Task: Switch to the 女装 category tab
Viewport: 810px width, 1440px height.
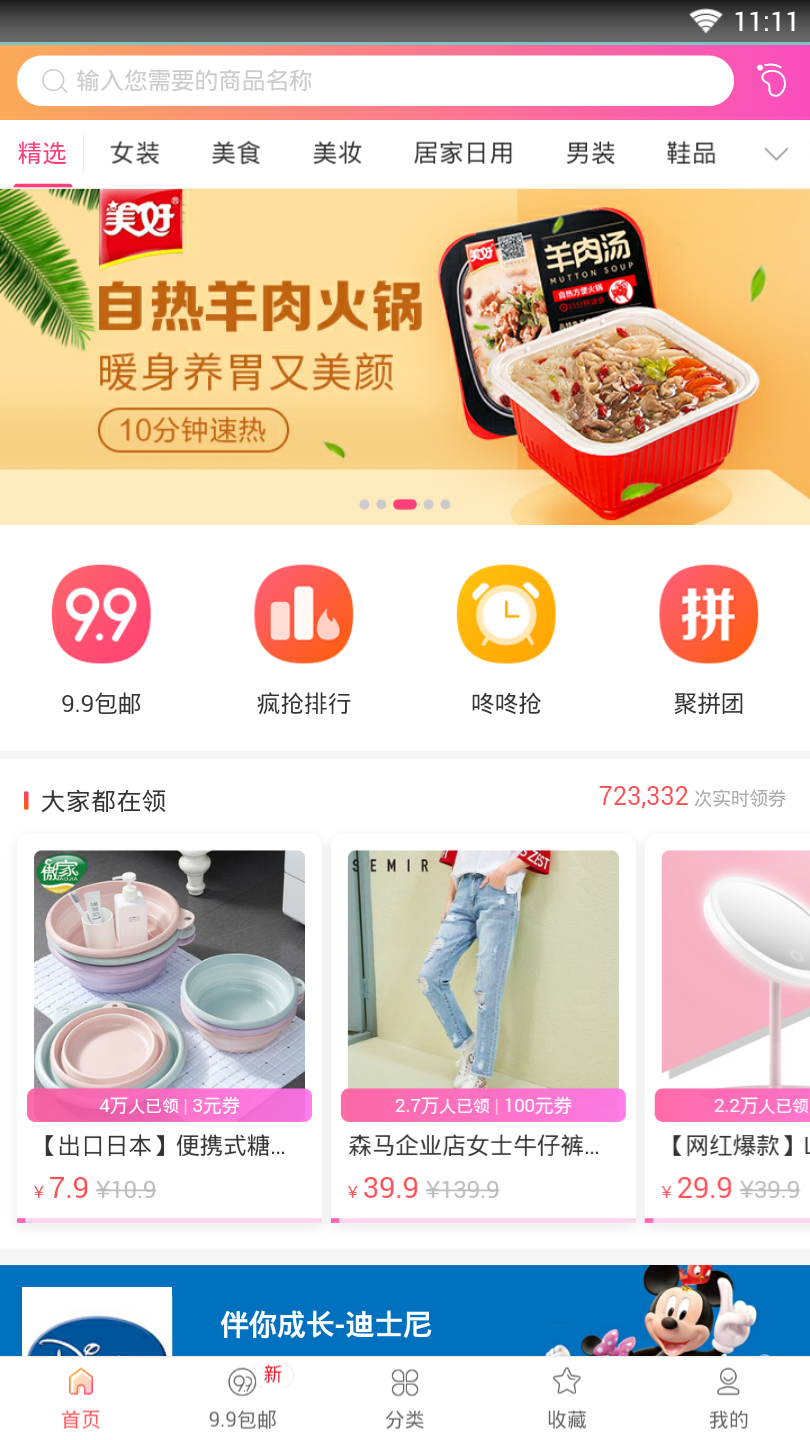Action: (x=134, y=154)
